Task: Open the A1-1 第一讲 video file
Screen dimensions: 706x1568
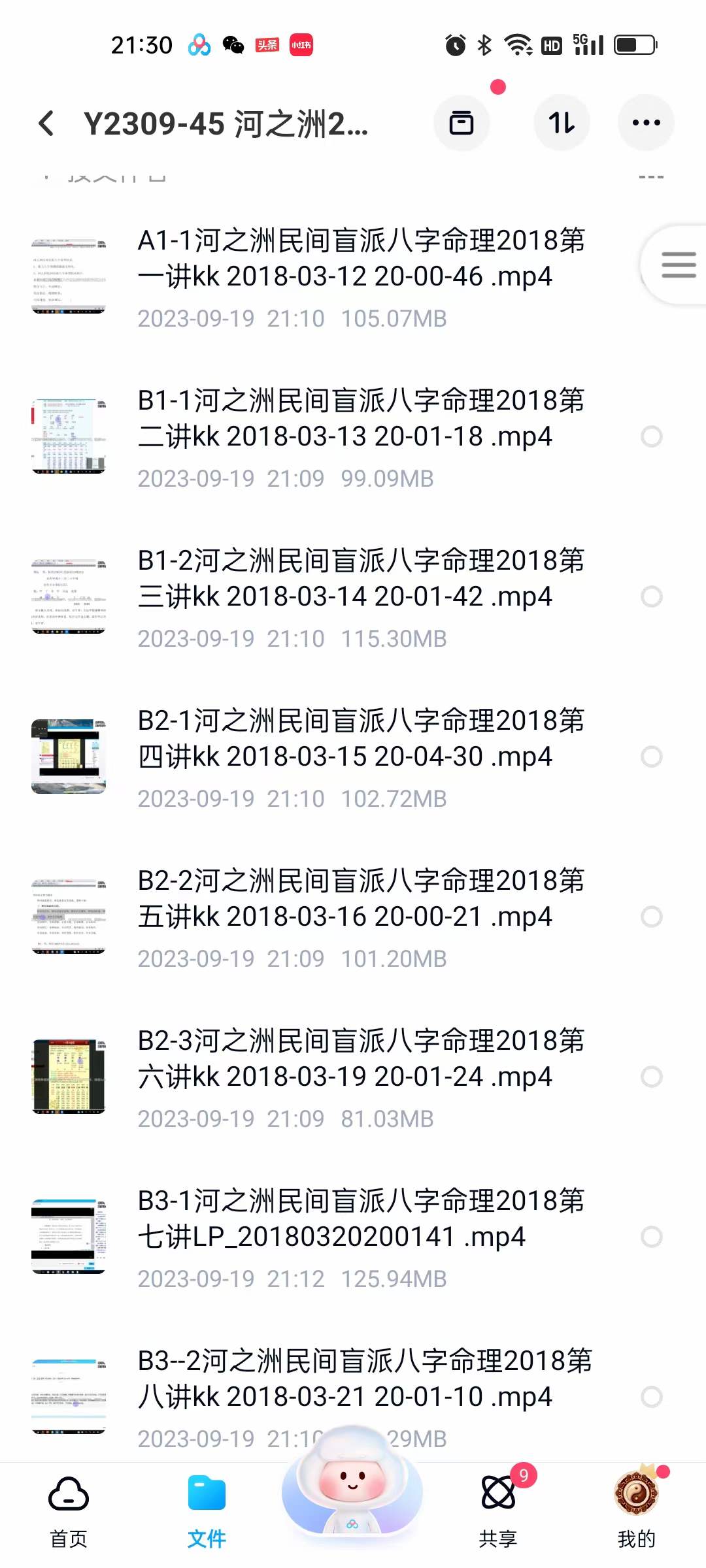Action: pyautogui.click(x=360, y=274)
